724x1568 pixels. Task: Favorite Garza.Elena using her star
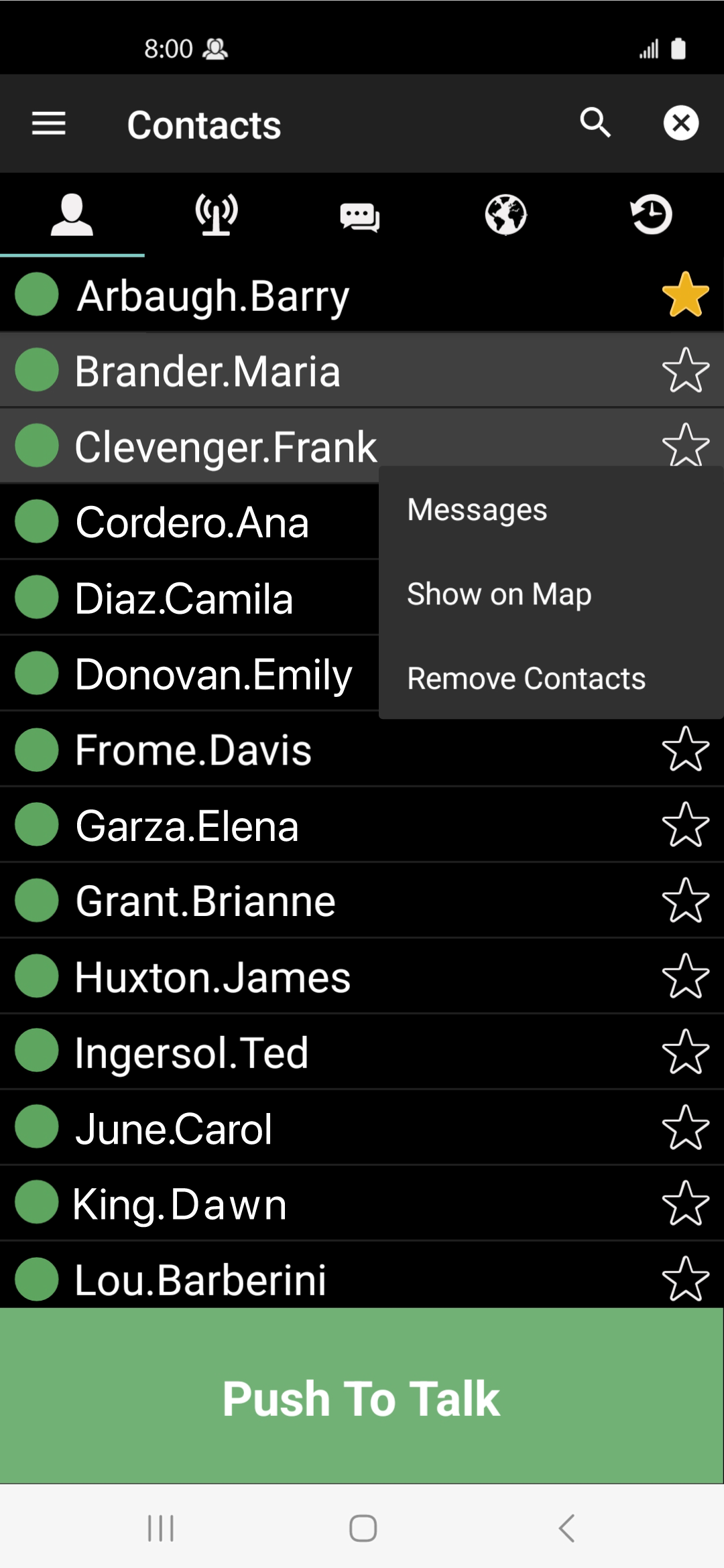(x=685, y=825)
